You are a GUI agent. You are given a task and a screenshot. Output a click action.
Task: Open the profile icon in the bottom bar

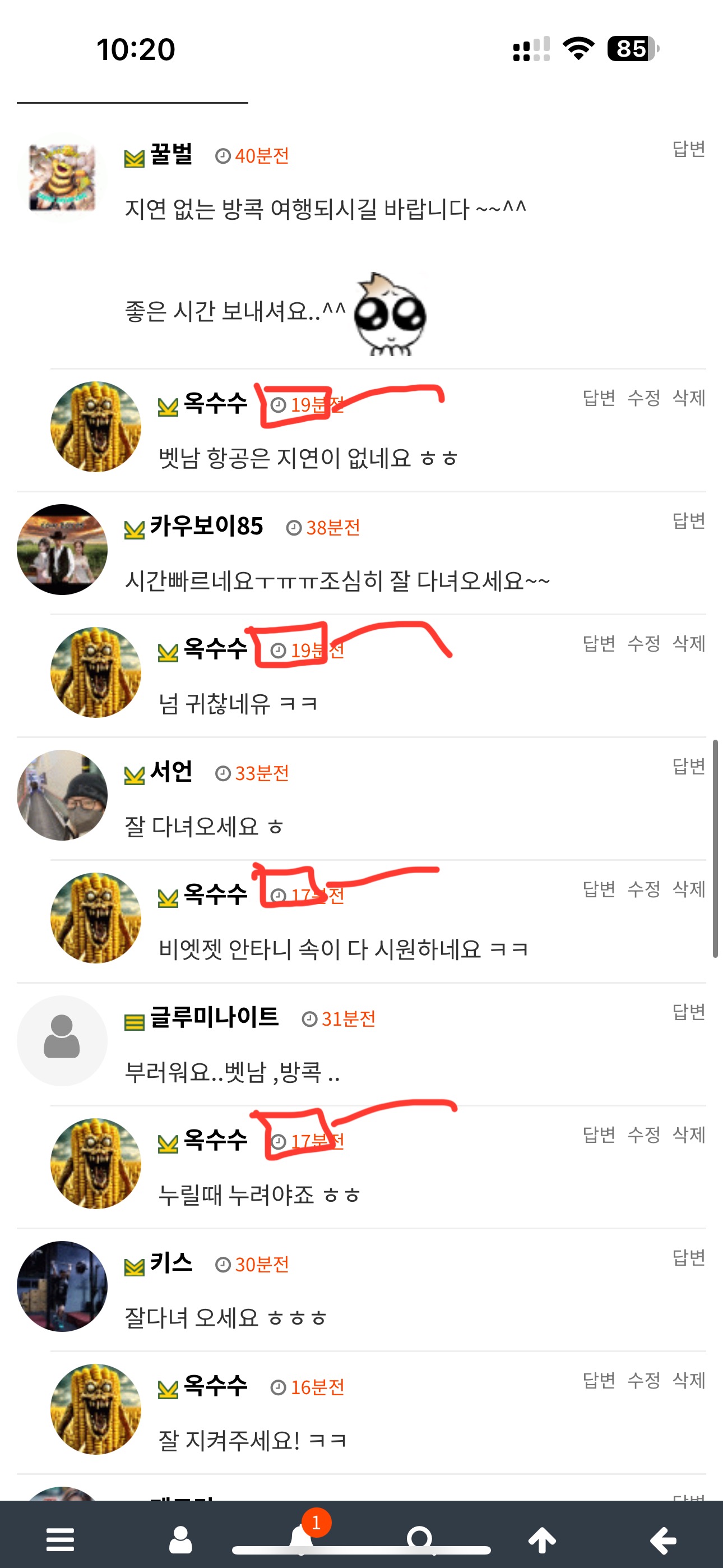[180, 1539]
